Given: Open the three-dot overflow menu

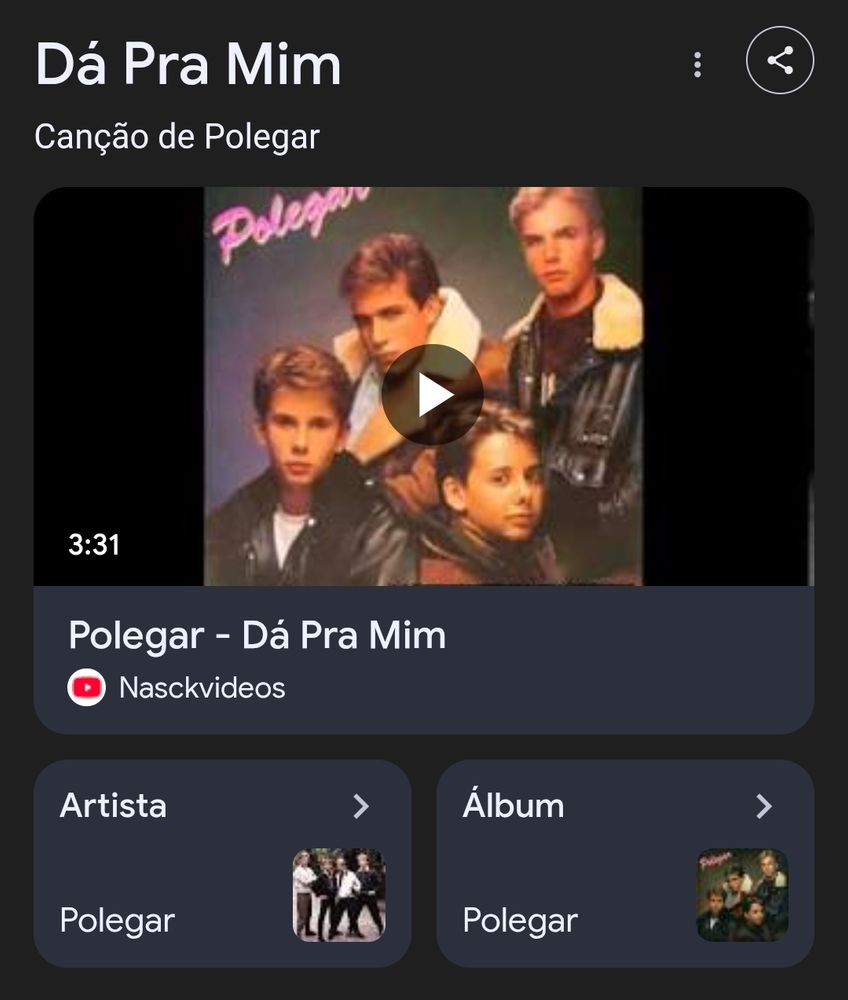Looking at the screenshot, I should tap(697, 65).
